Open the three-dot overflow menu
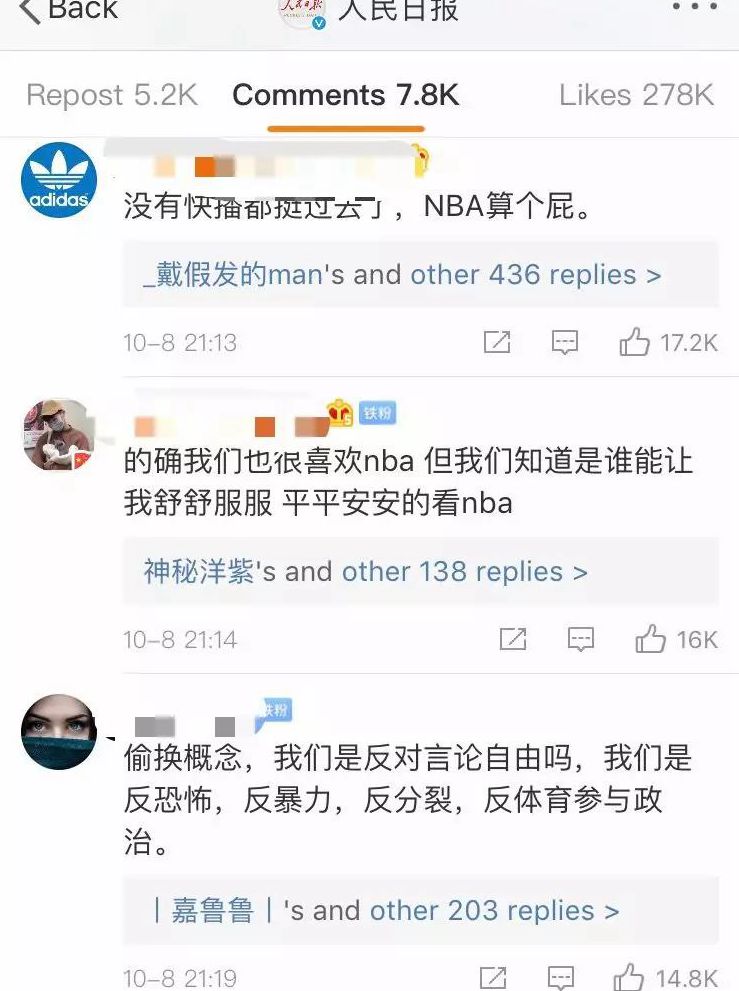 click(694, 8)
